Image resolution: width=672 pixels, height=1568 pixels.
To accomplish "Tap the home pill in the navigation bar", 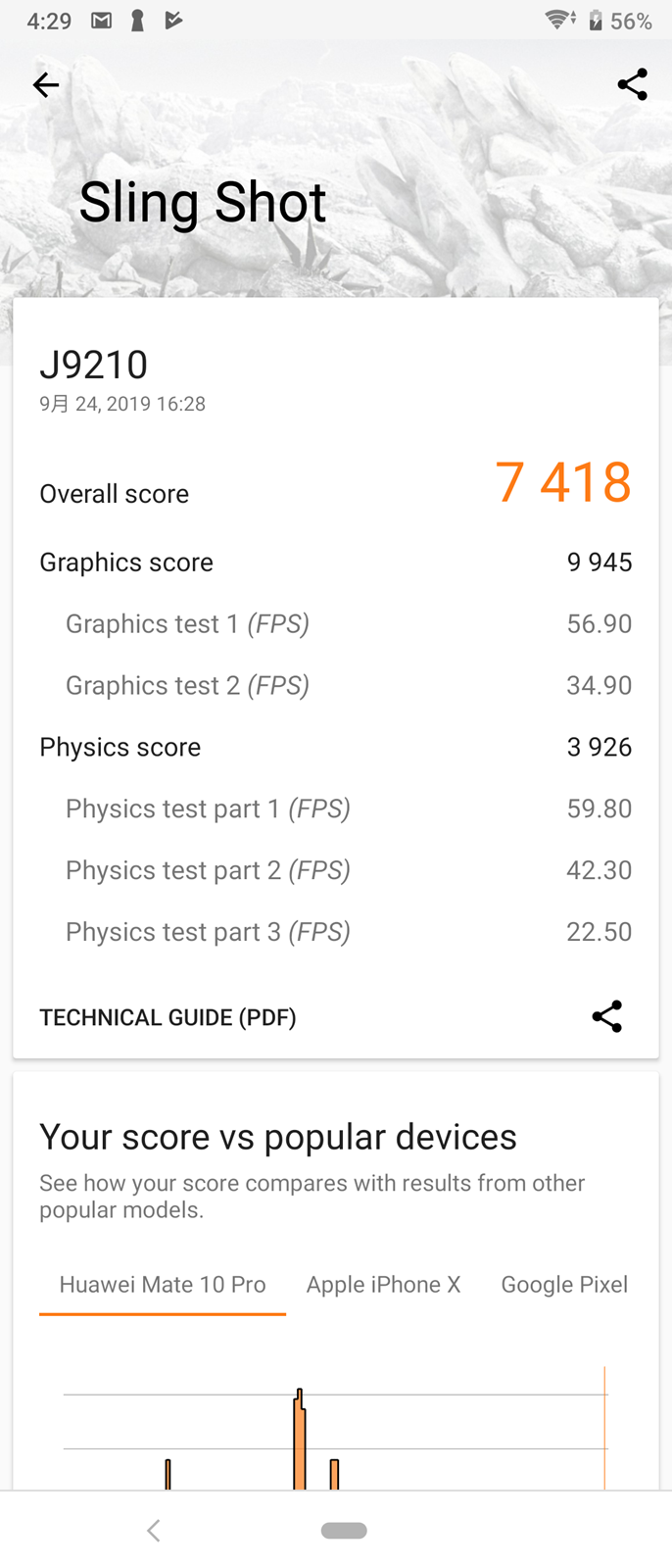I will click(344, 1531).
